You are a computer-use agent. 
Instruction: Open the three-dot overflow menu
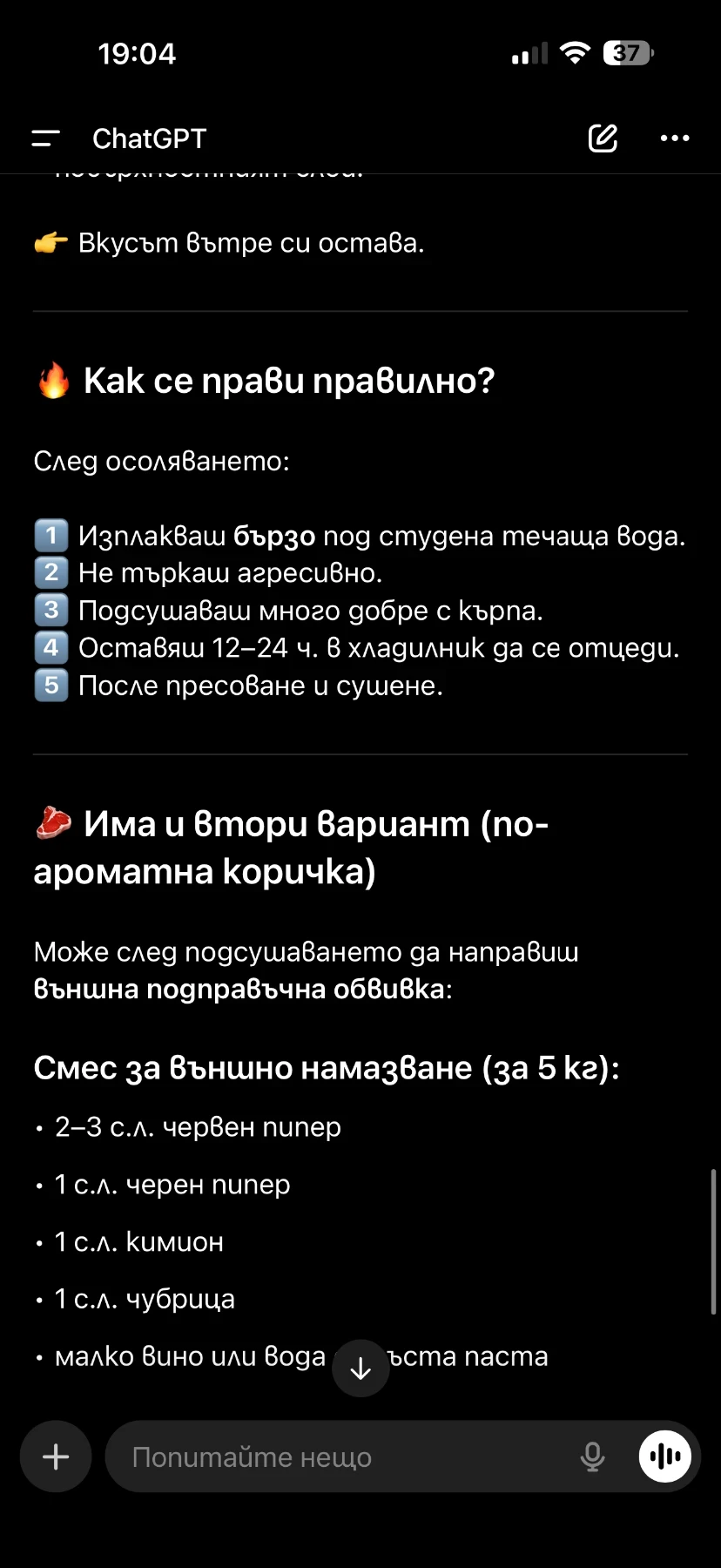675,139
